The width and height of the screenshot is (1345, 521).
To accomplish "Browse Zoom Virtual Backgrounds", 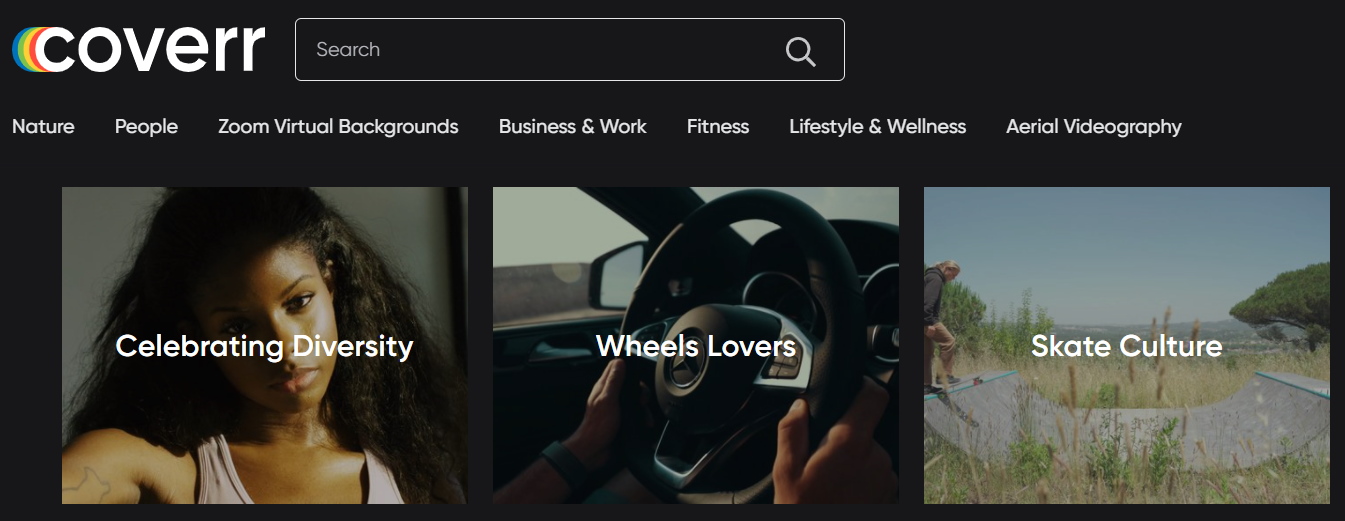I will click(338, 127).
